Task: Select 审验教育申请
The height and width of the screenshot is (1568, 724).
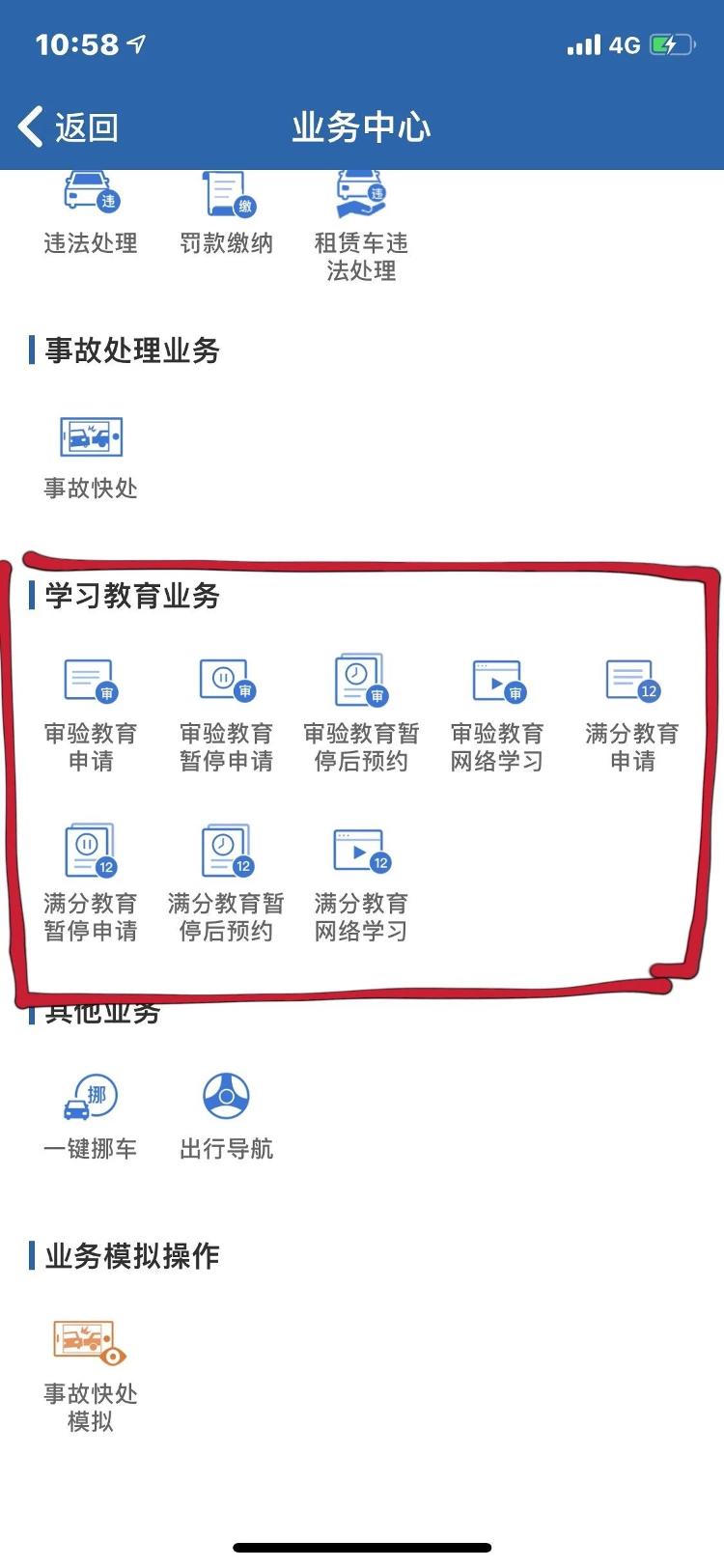Action: tap(91, 714)
